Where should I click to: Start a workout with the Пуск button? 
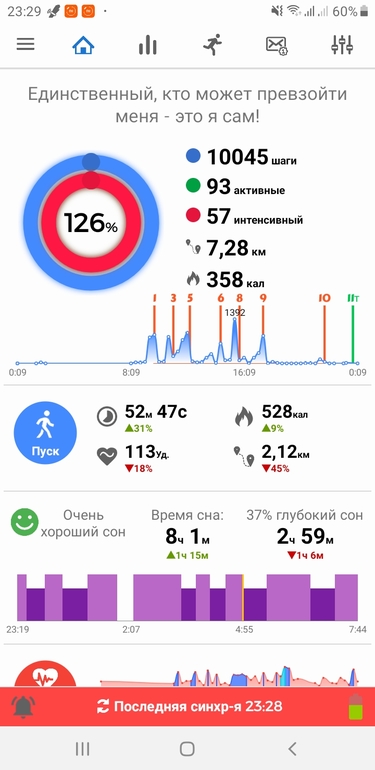click(x=45, y=433)
